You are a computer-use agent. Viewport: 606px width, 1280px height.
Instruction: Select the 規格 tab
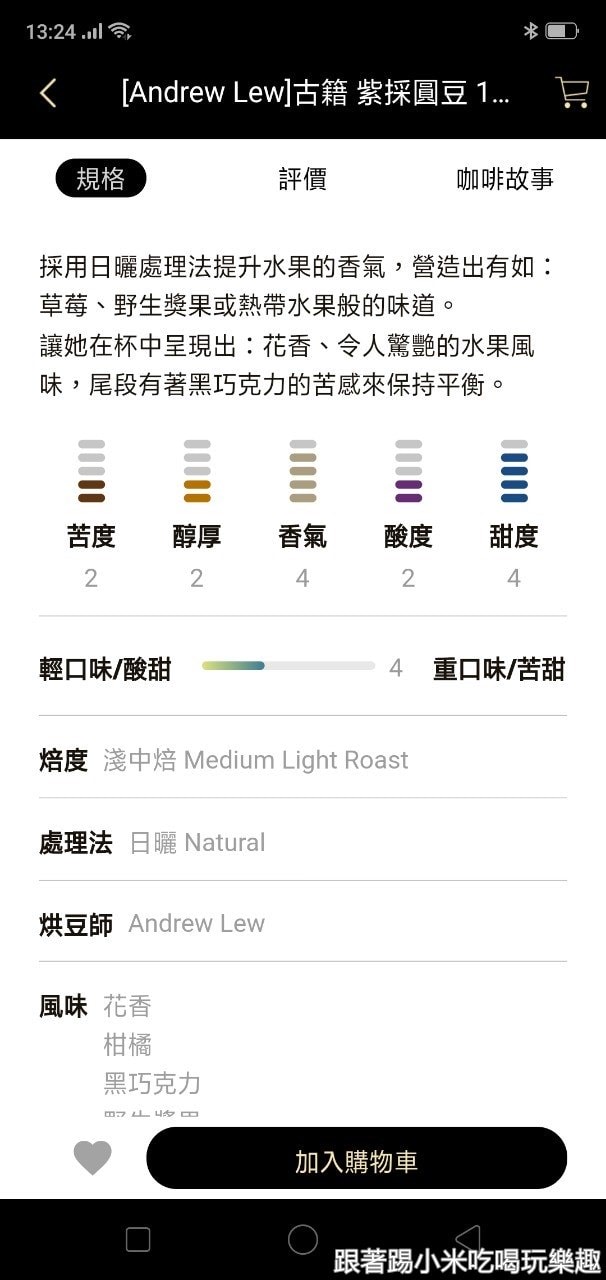coord(101,179)
